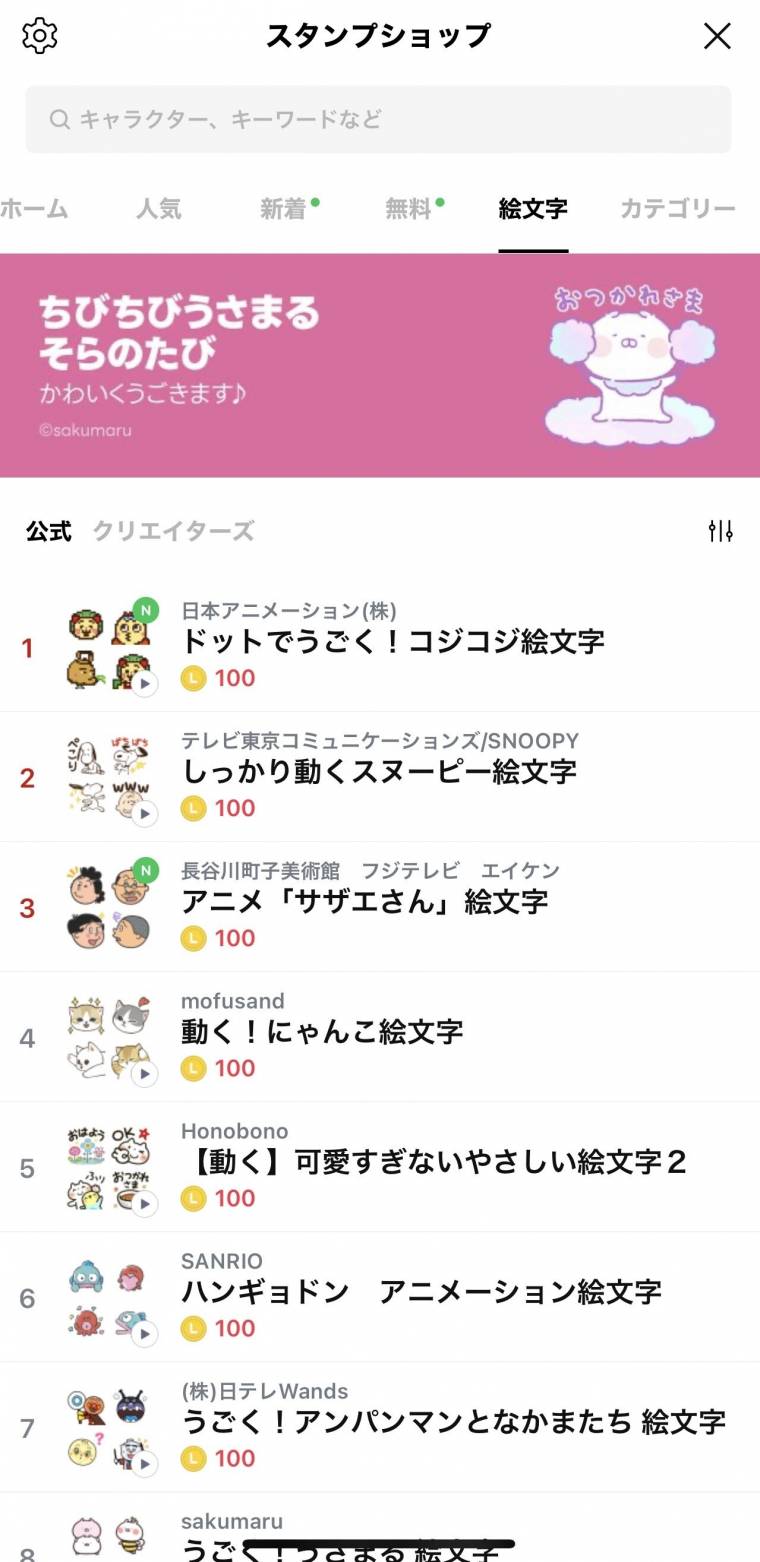Open 動く！にゃんこ絵文字 listing

click(x=320, y=1031)
